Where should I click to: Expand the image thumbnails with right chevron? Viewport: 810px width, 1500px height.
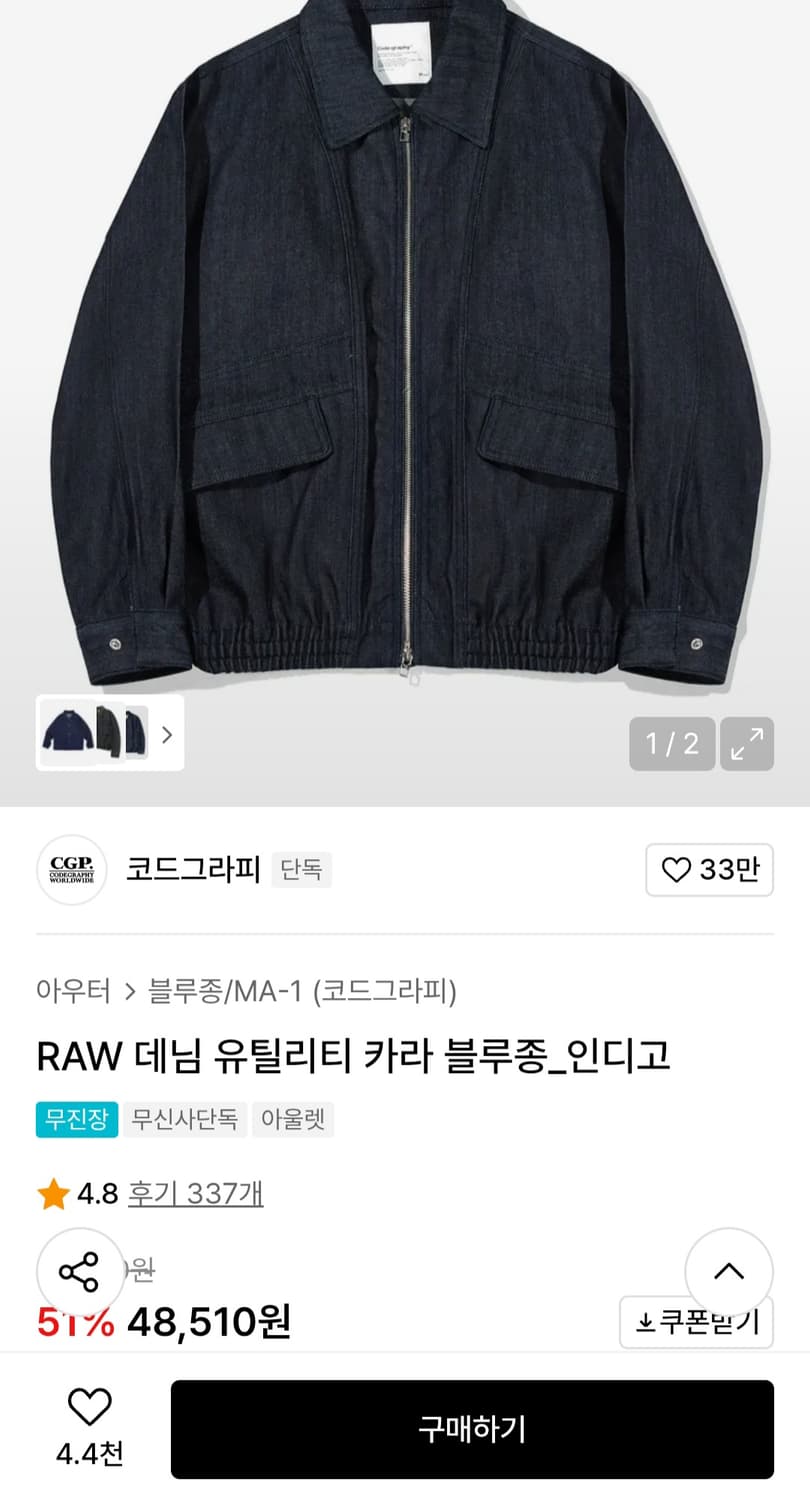(167, 734)
